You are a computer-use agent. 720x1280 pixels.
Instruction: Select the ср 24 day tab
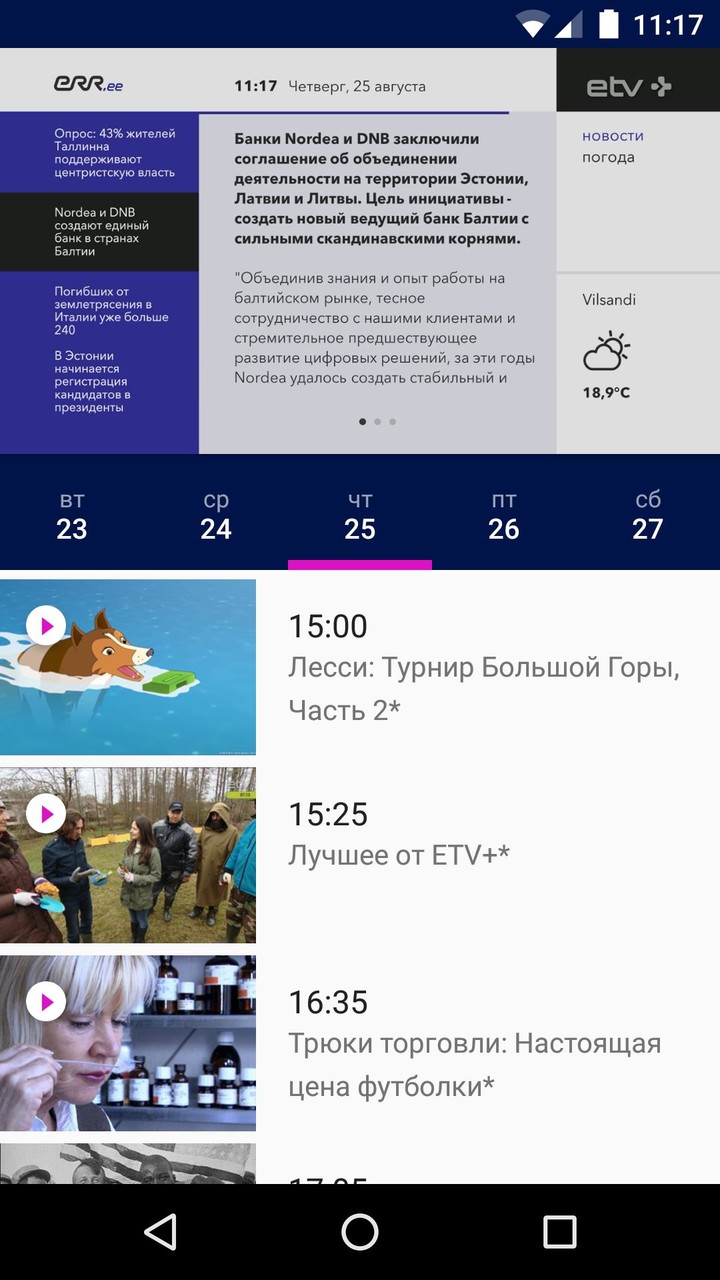216,513
